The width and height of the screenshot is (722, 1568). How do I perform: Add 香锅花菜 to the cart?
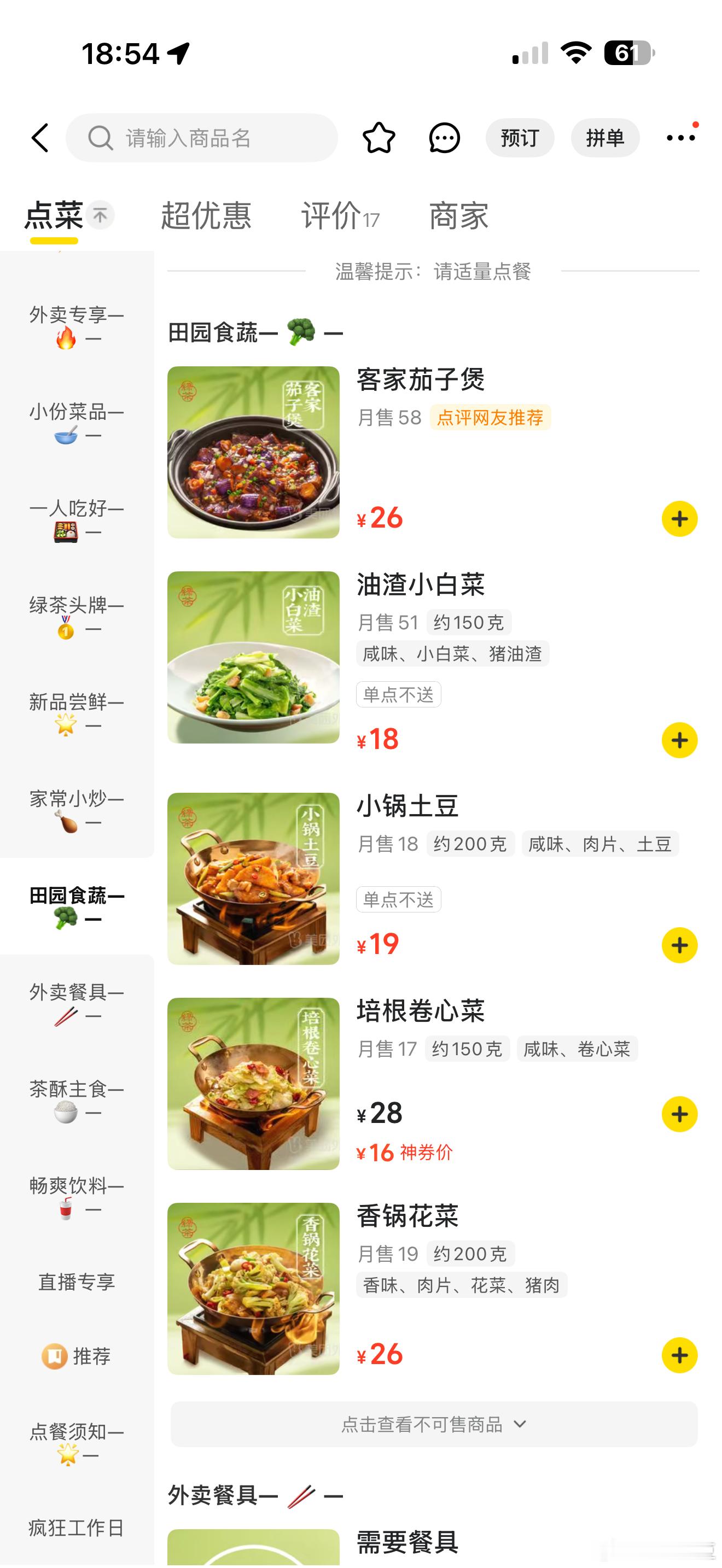click(679, 1355)
